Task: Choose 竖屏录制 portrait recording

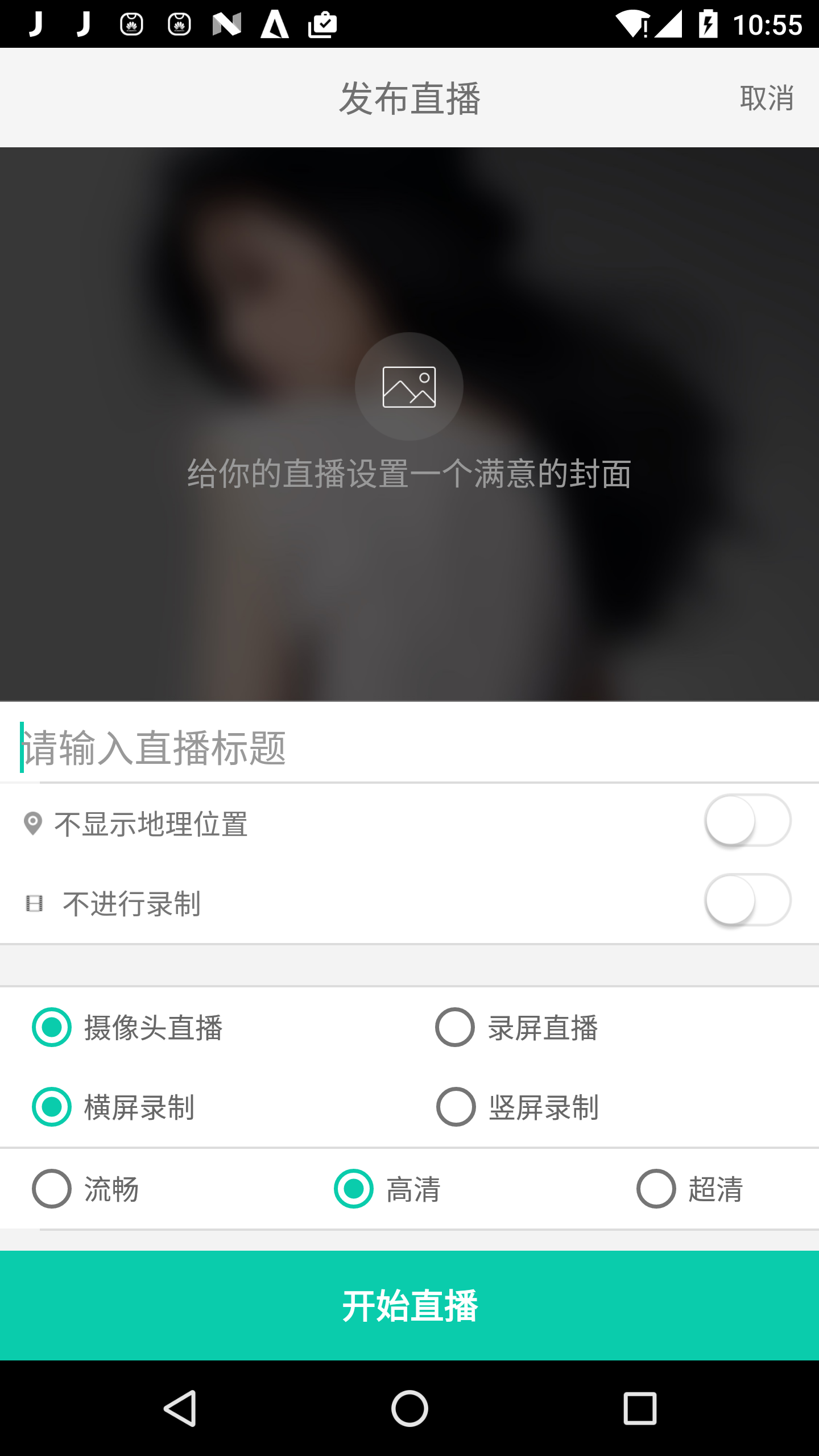Action: 456,1107
